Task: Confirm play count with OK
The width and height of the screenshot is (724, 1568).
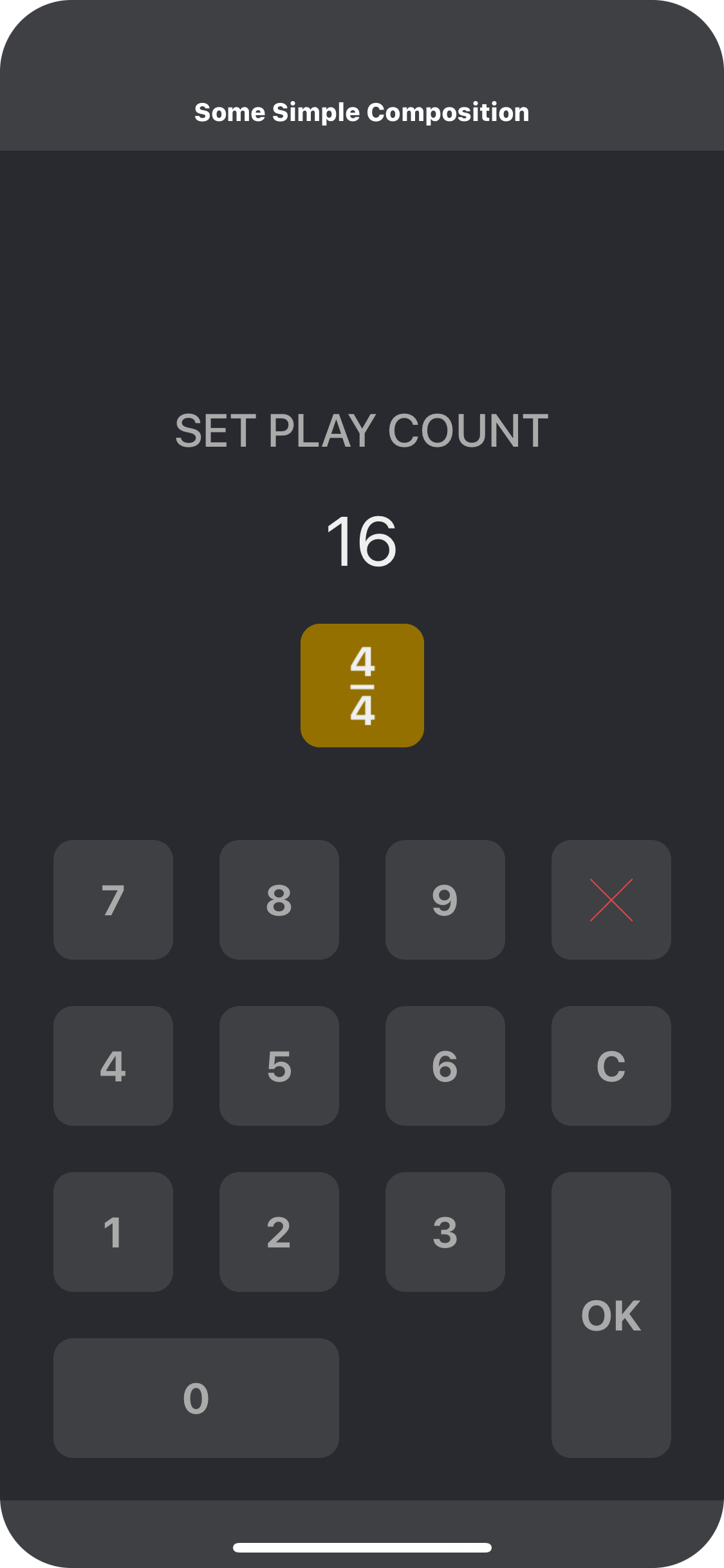Action: tap(611, 1314)
